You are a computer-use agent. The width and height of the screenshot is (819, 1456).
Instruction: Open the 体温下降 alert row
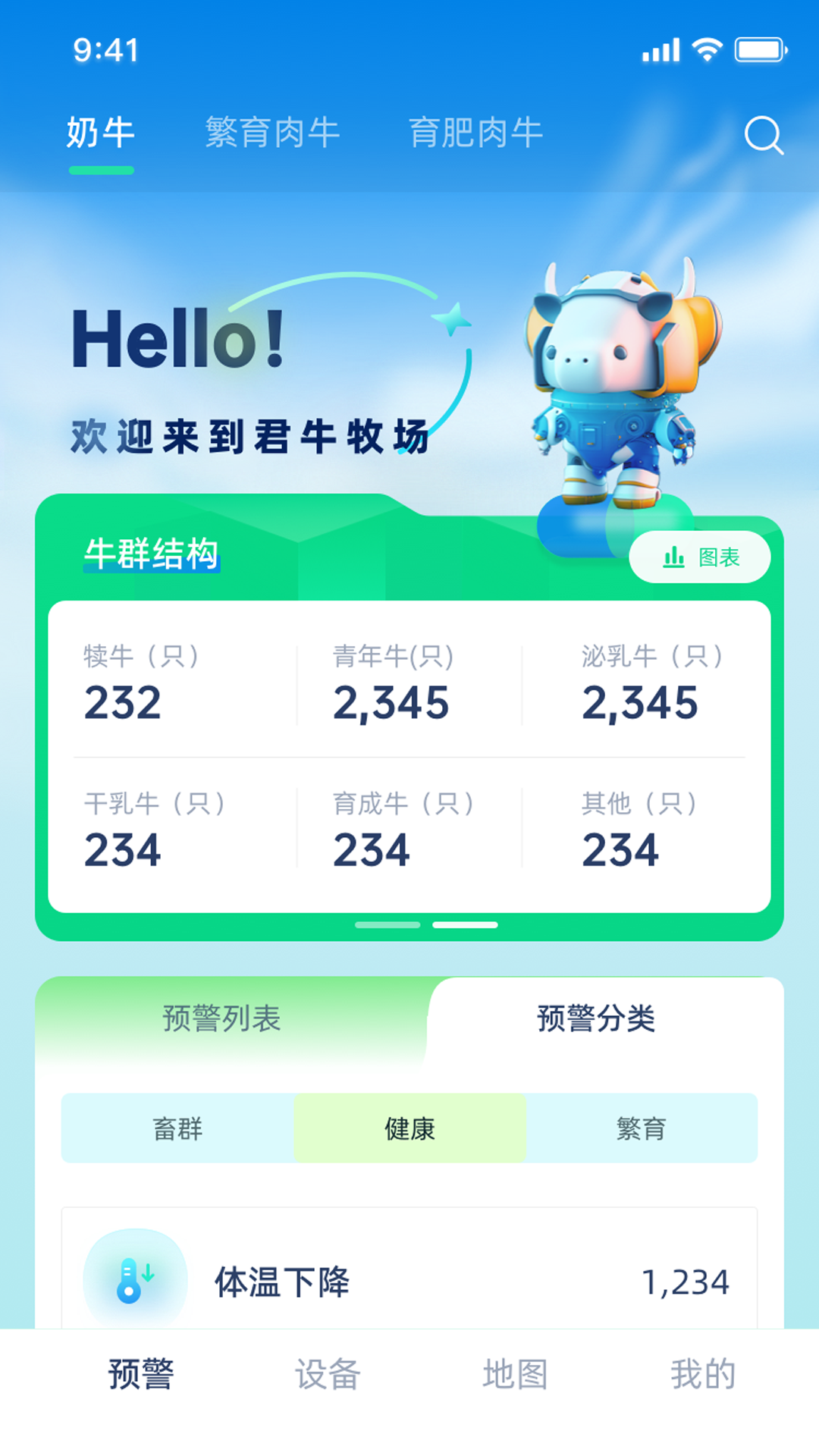(x=409, y=1282)
